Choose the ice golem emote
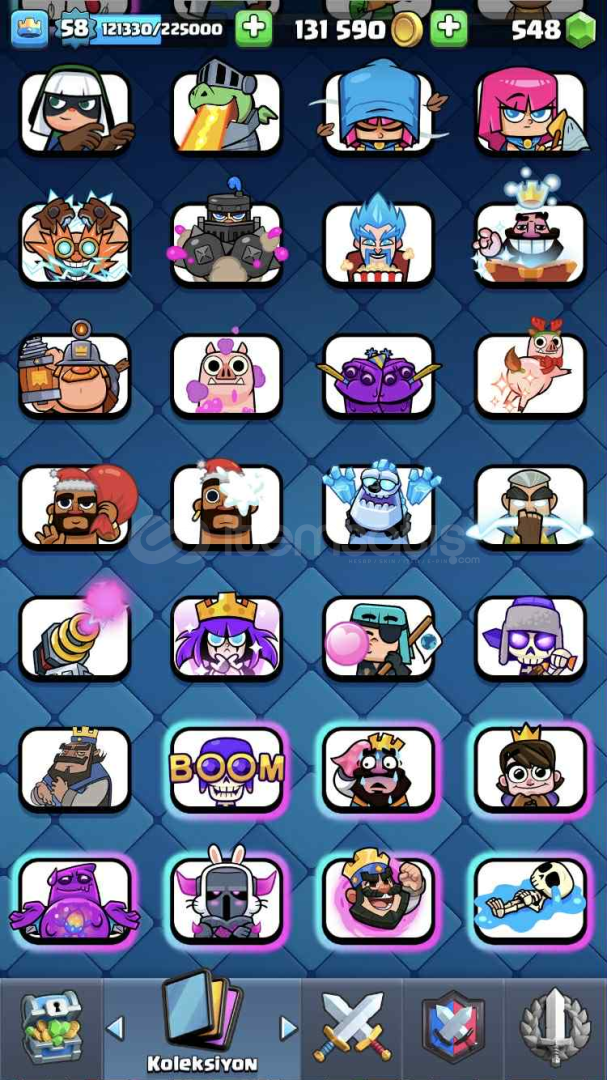607x1080 pixels. (x=378, y=506)
